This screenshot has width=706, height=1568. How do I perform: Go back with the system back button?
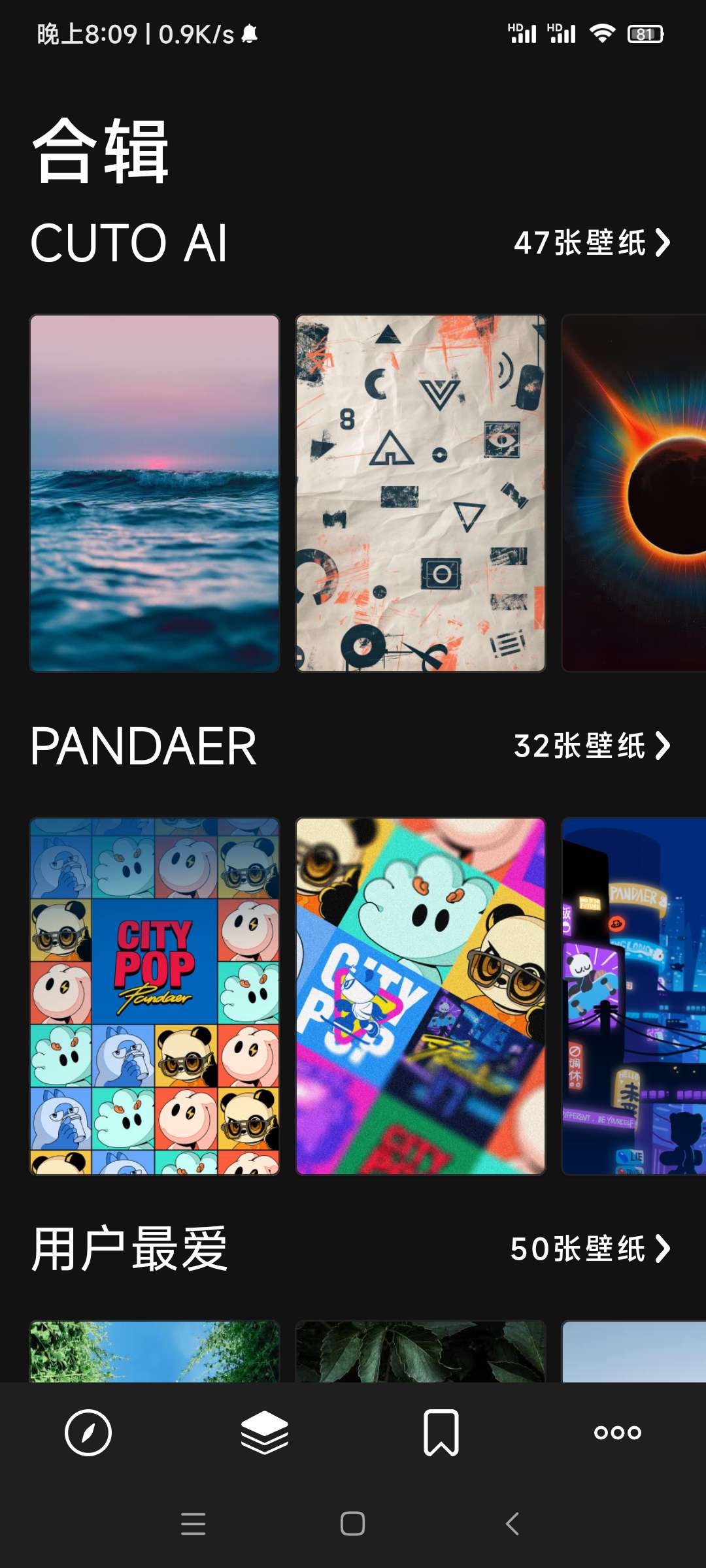[x=513, y=1524]
